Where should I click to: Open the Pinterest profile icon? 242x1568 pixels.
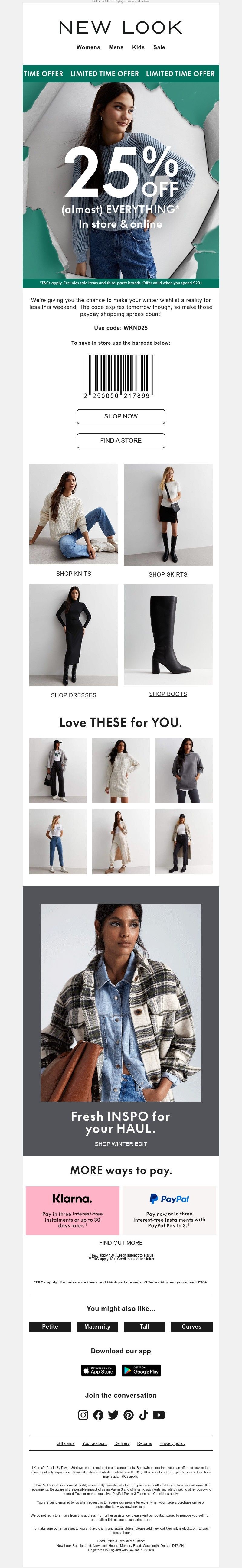(129, 1415)
